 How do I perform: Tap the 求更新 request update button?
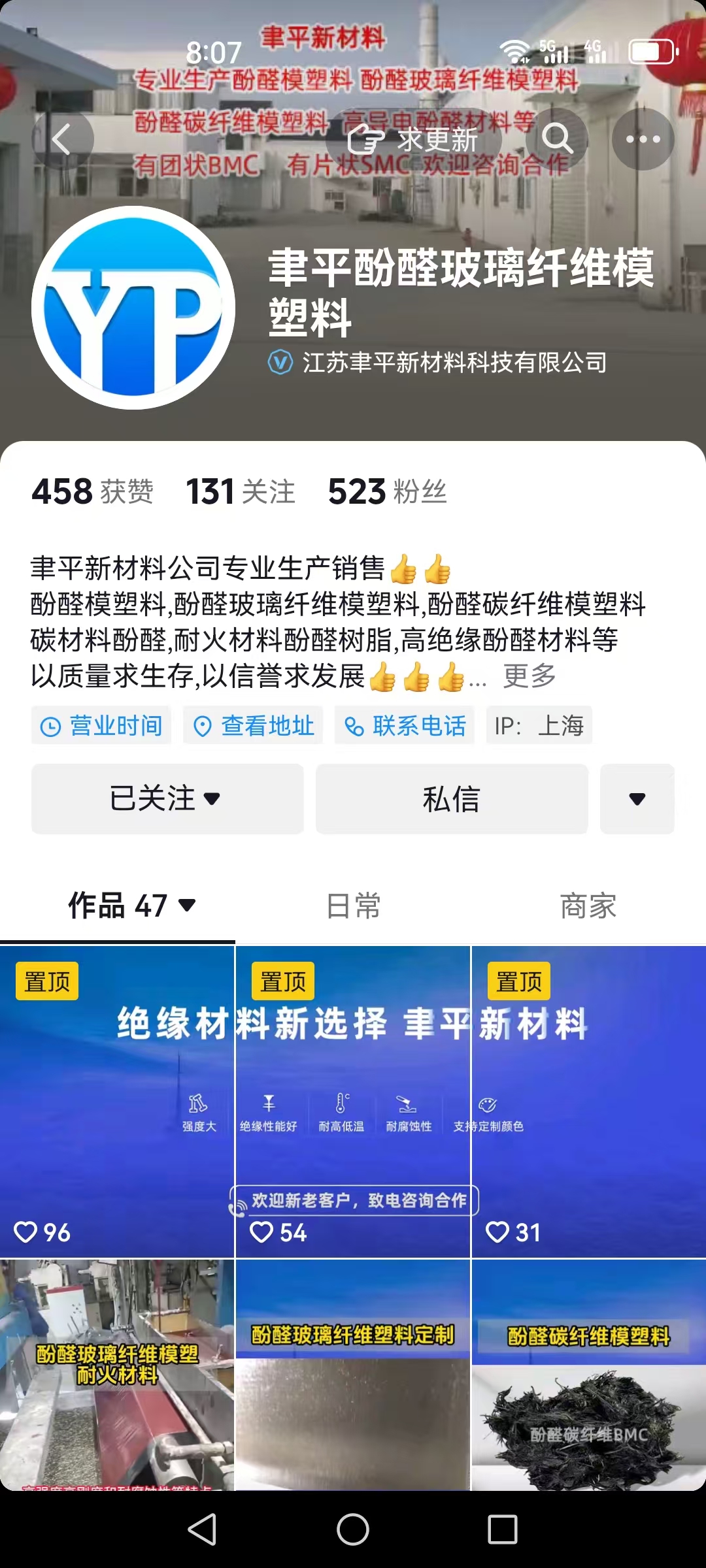click(x=414, y=140)
